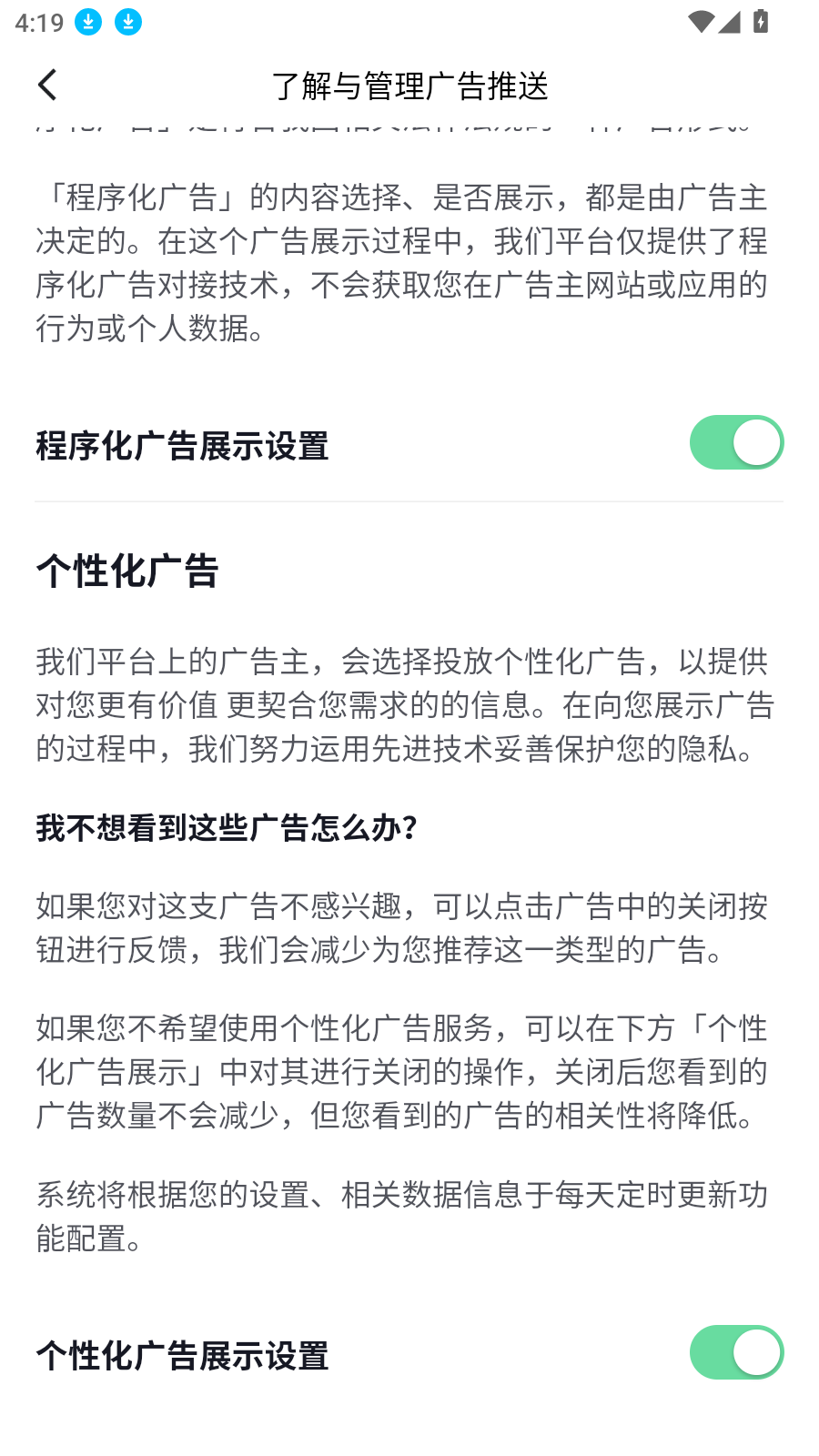Tap the second download notification icon
The width and height of the screenshot is (819, 1456).
point(128,22)
